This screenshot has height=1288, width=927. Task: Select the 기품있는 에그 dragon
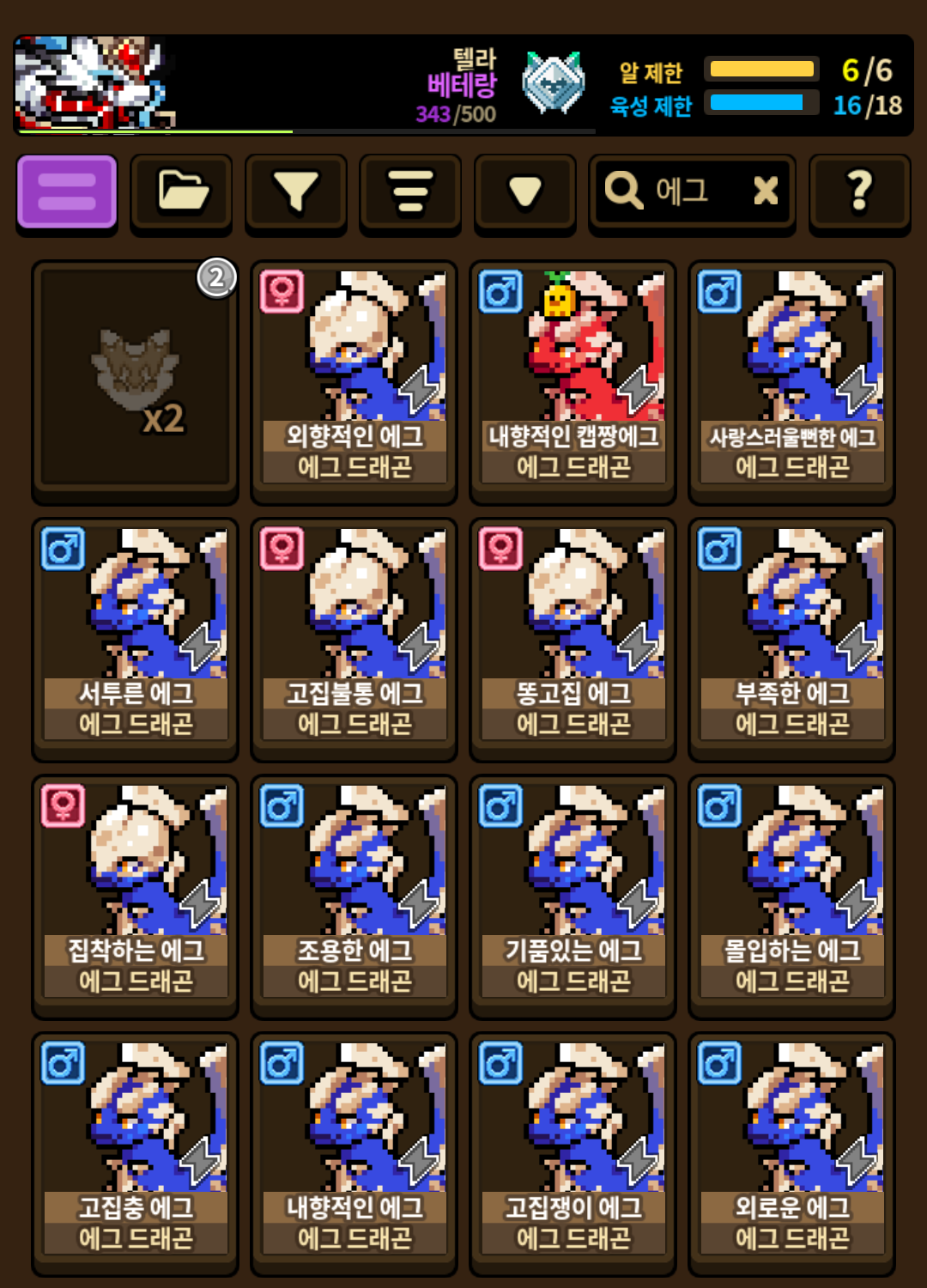[x=573, y=896]
